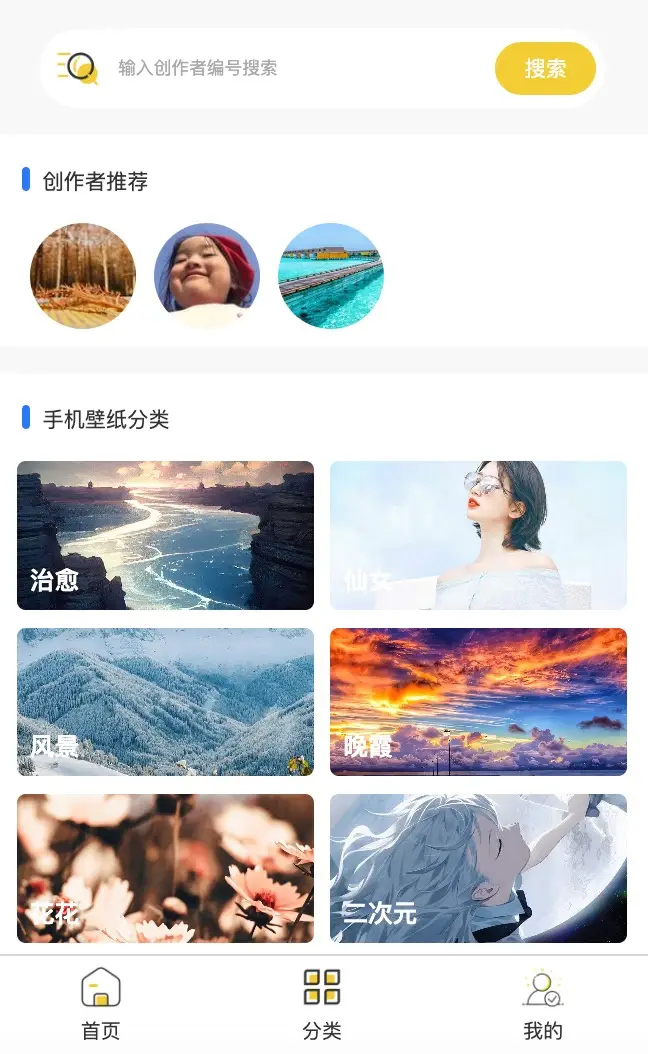Go to the 我的 tab

[543, 1003]
